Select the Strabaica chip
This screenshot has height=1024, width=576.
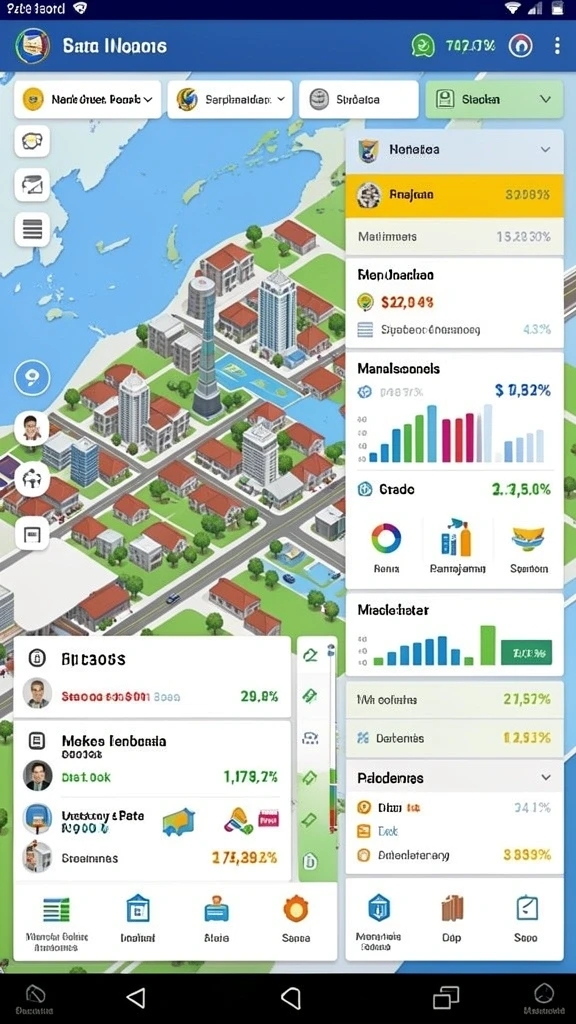359,99
